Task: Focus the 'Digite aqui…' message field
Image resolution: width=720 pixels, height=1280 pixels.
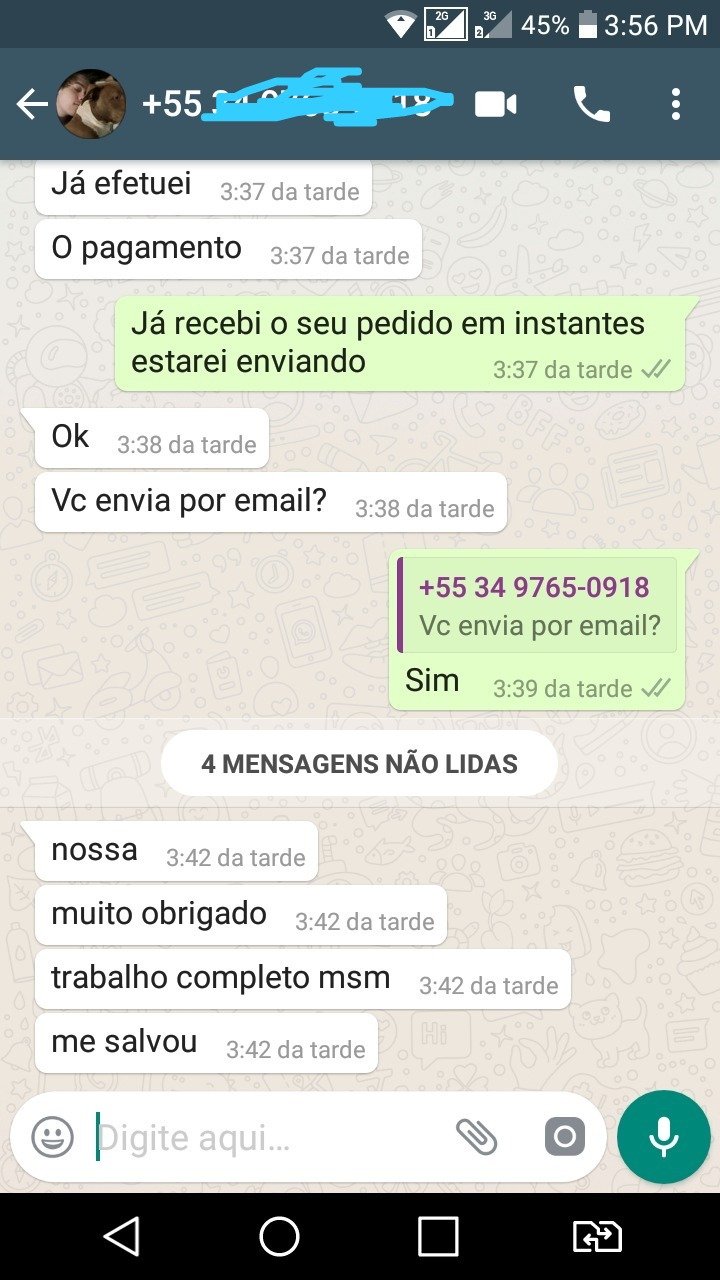Action: point(260,1137)
